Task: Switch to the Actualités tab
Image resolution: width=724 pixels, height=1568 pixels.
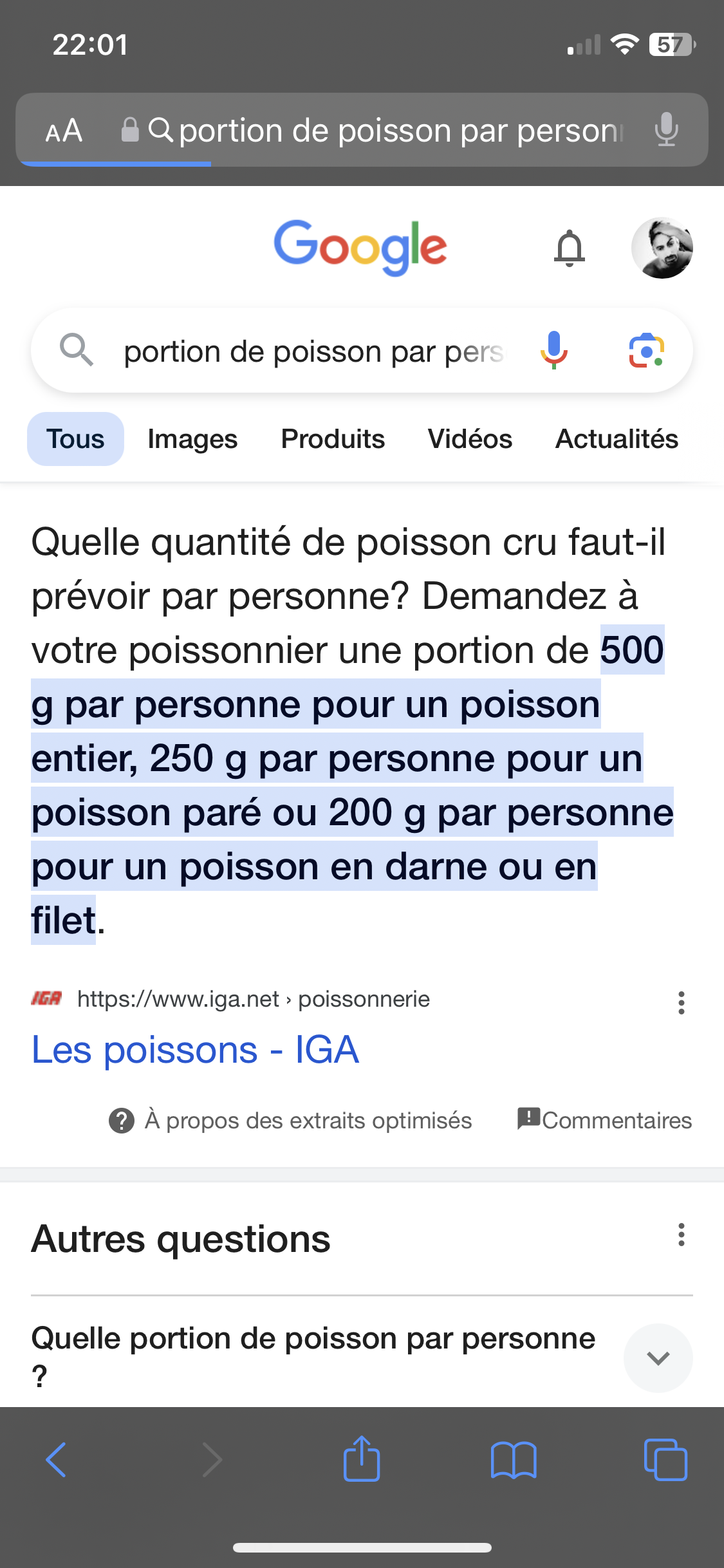Action: click(617, 439)
